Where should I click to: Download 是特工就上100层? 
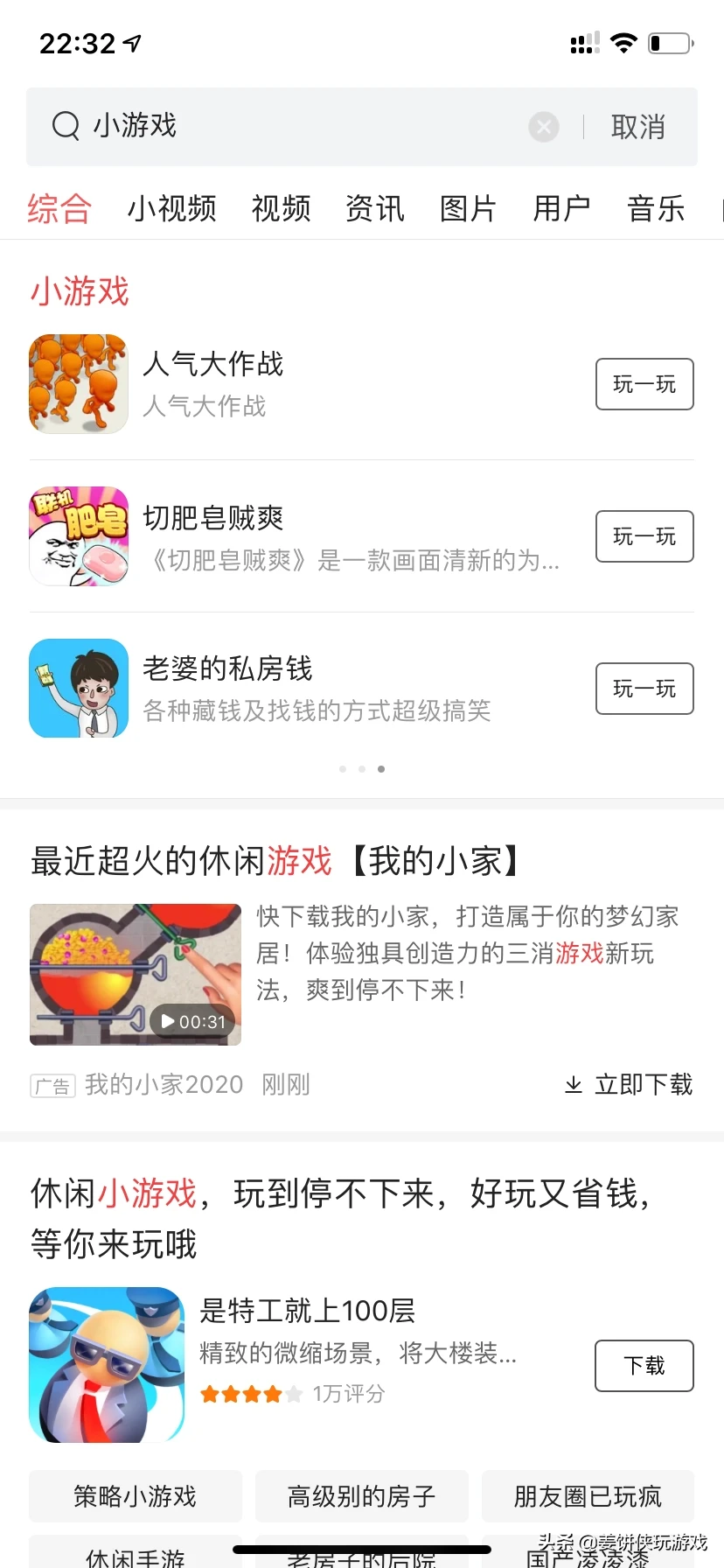click(x=644, y=1366)
